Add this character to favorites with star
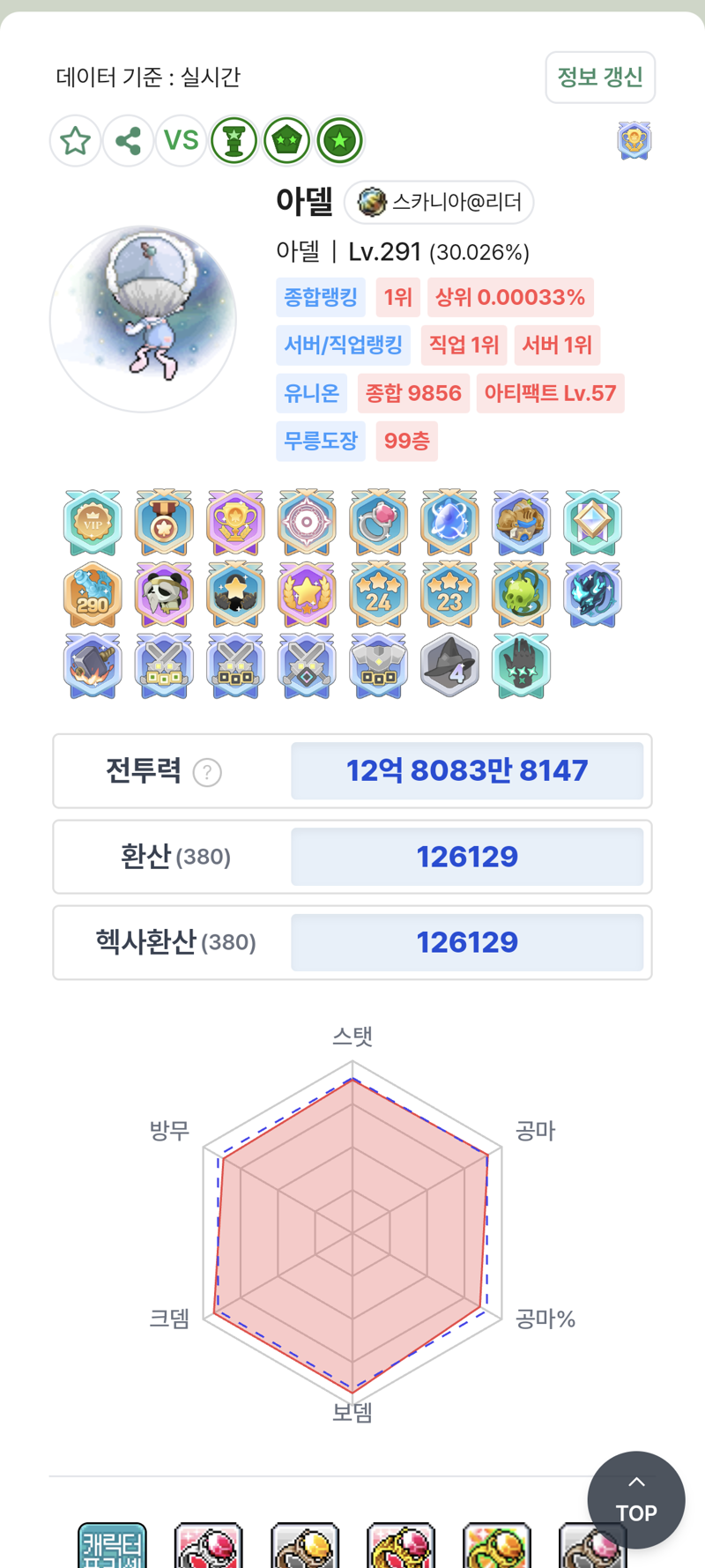Viewport: 705px width, 1568px height. pyautogui.click(x=75, y=140)
